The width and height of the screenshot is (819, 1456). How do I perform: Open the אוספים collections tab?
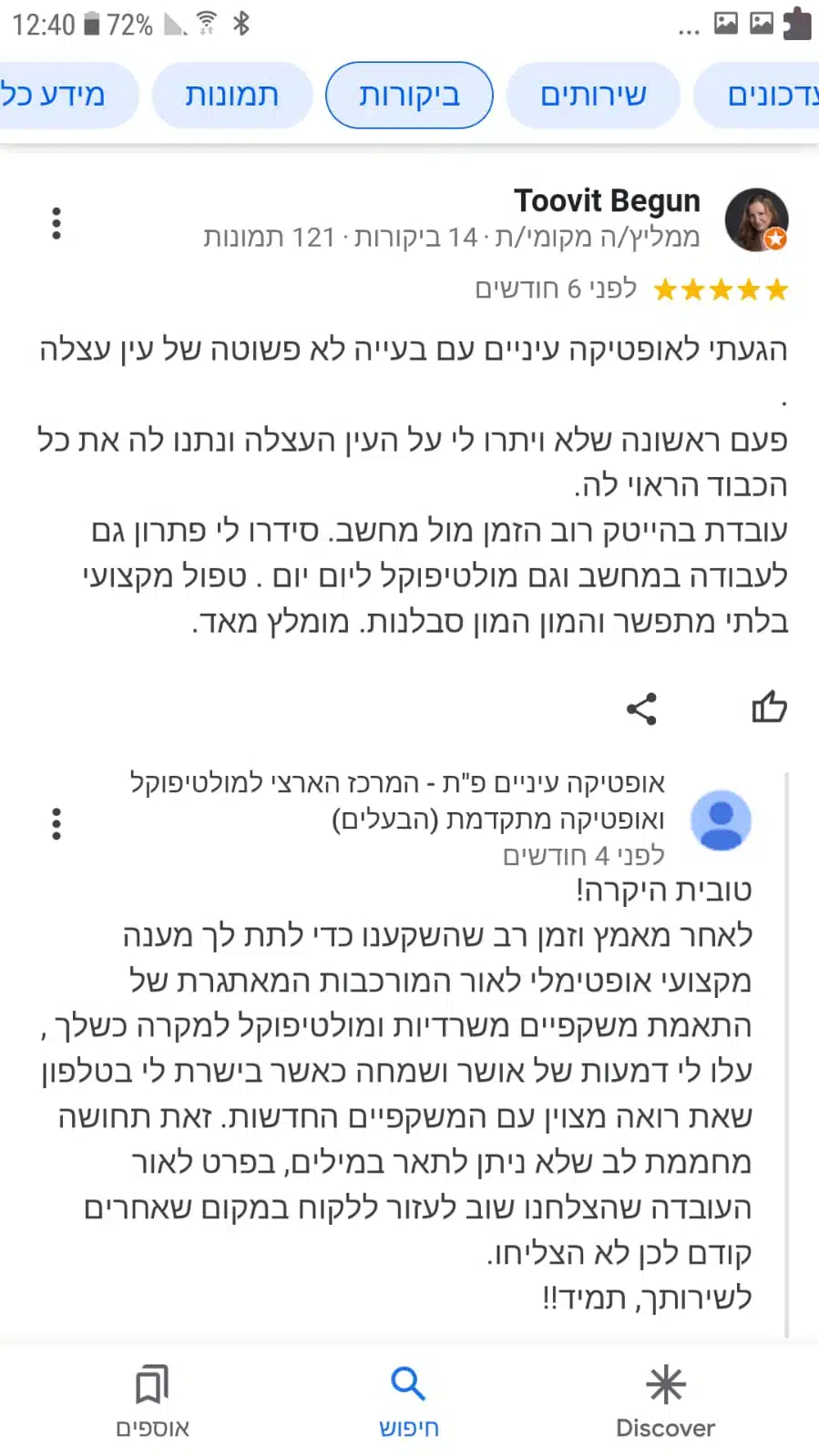click(152, 1400)
